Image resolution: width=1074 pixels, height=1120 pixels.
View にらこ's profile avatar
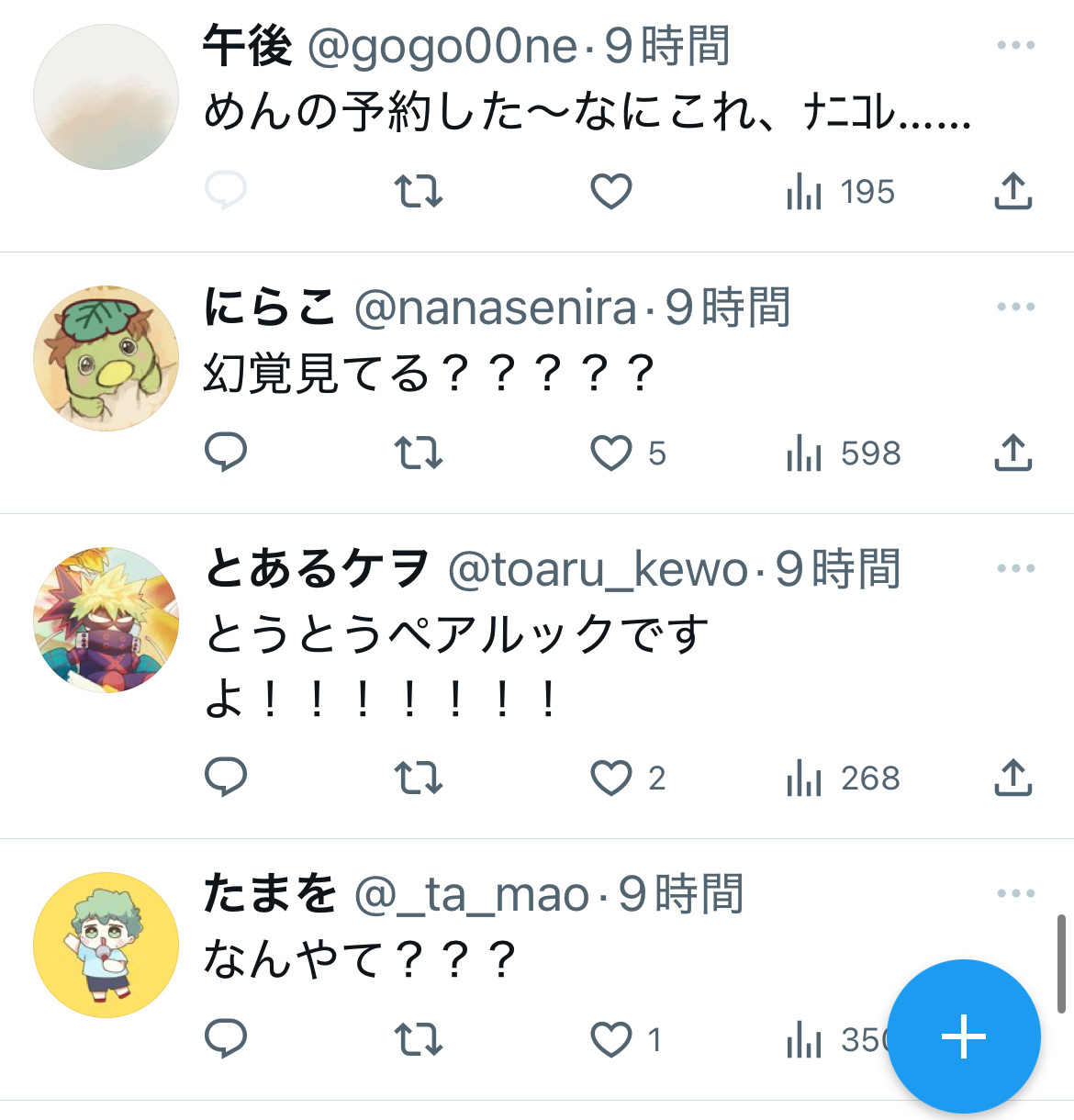[x=106, y=358]
